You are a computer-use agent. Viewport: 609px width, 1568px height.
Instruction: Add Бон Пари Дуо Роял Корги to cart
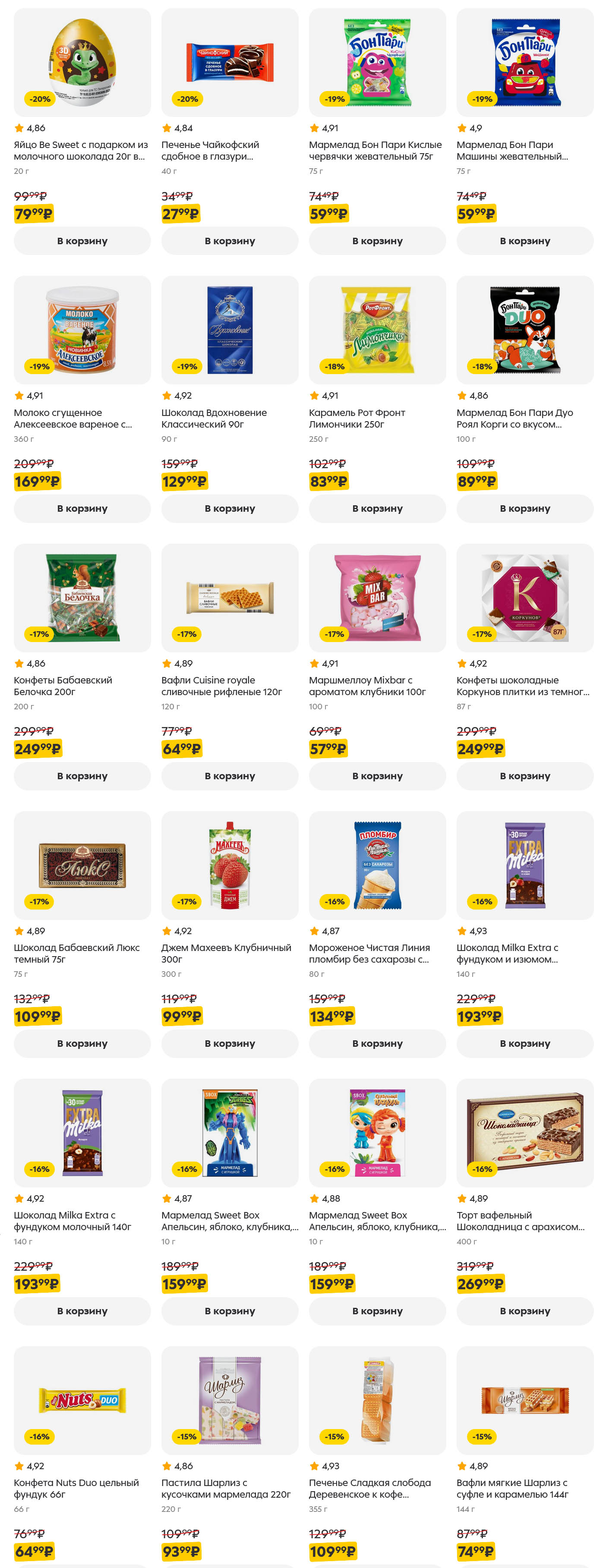click(x=524, y=508)
